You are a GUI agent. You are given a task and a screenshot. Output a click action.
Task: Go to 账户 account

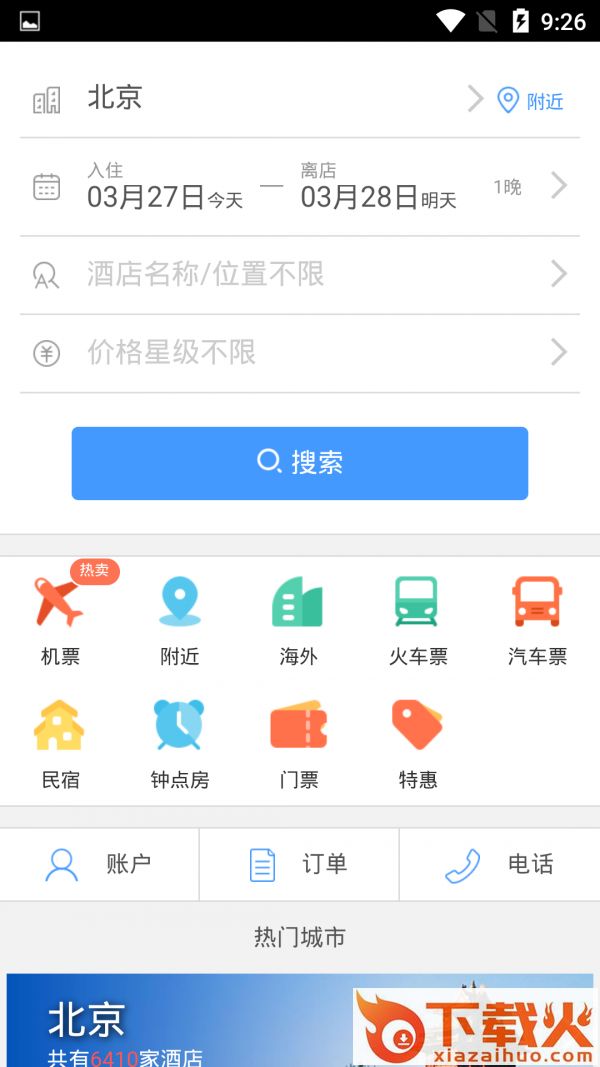(x=100, y=864)
